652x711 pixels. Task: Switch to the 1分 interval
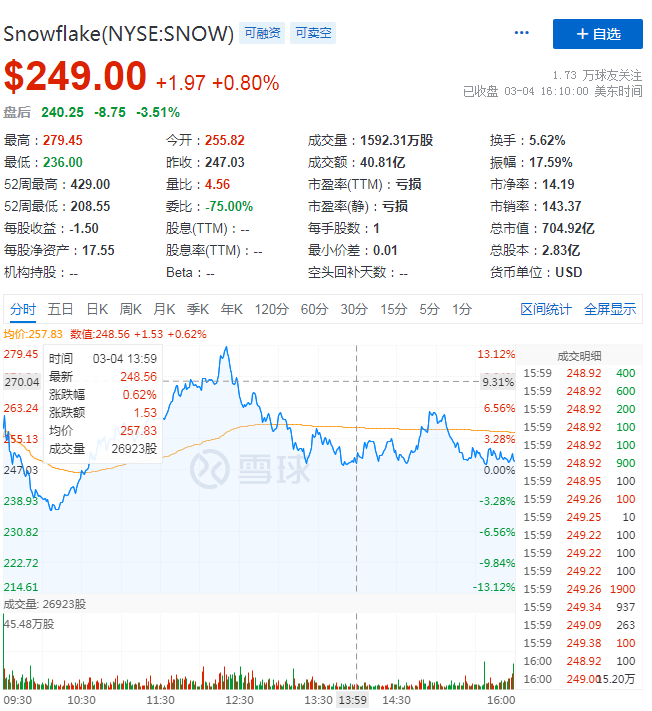461,309
